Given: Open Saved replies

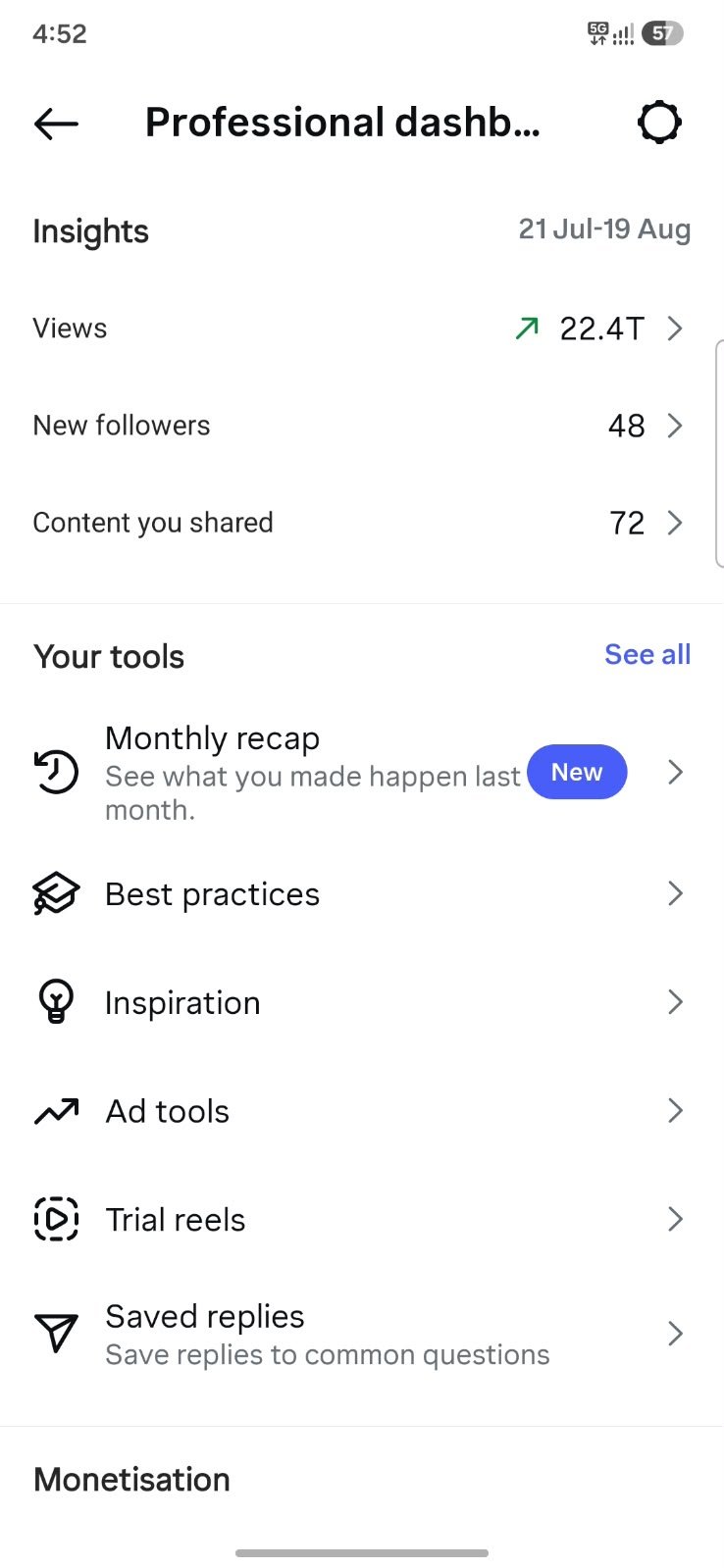Looking at the screenshot, I should [x=362, y=1335].
